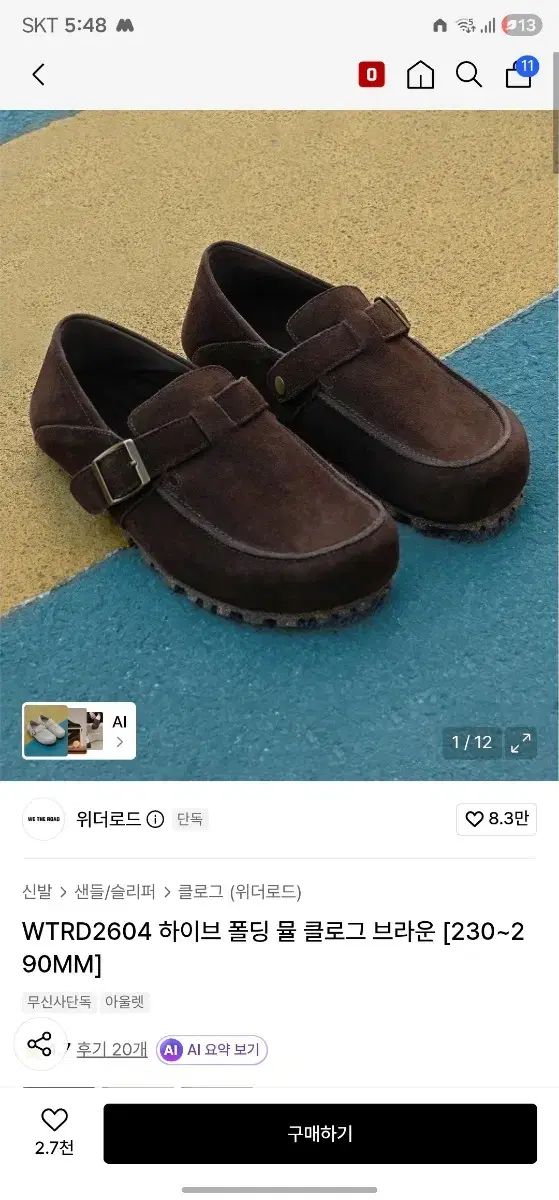Open the search magnifier
This screenshot has height=1200, width=559.
pyautogui.click(x=469, y=74)
